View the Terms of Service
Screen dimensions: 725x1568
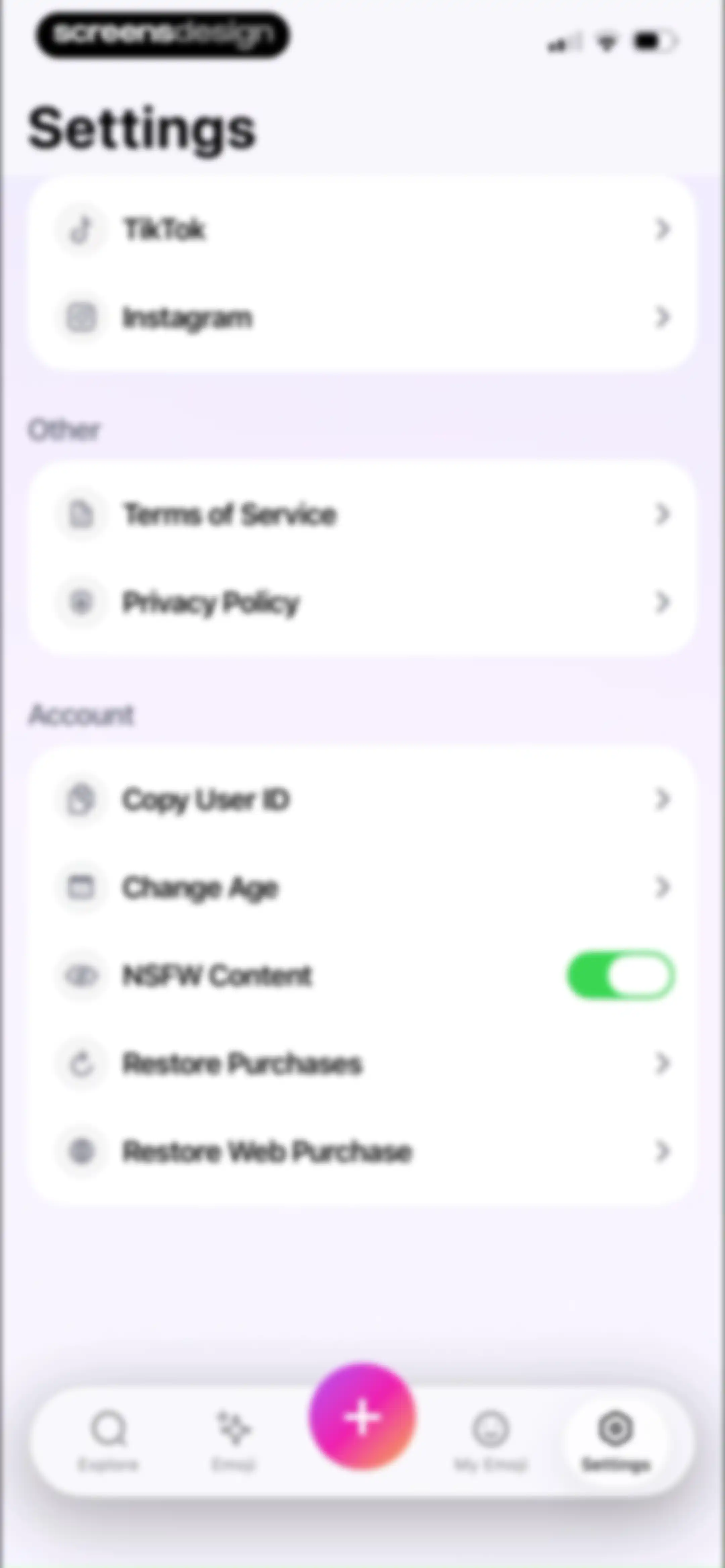362,515
